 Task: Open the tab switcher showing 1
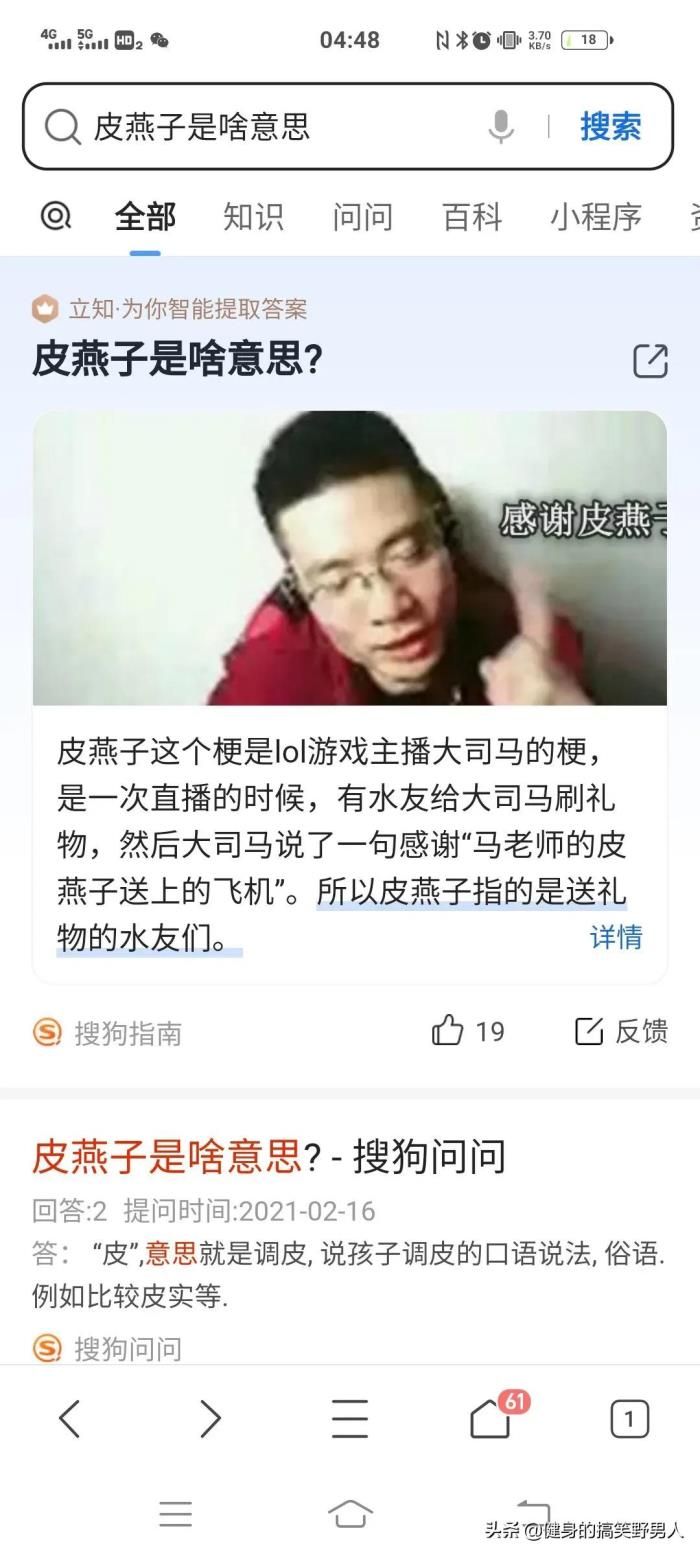point(629,1418)
